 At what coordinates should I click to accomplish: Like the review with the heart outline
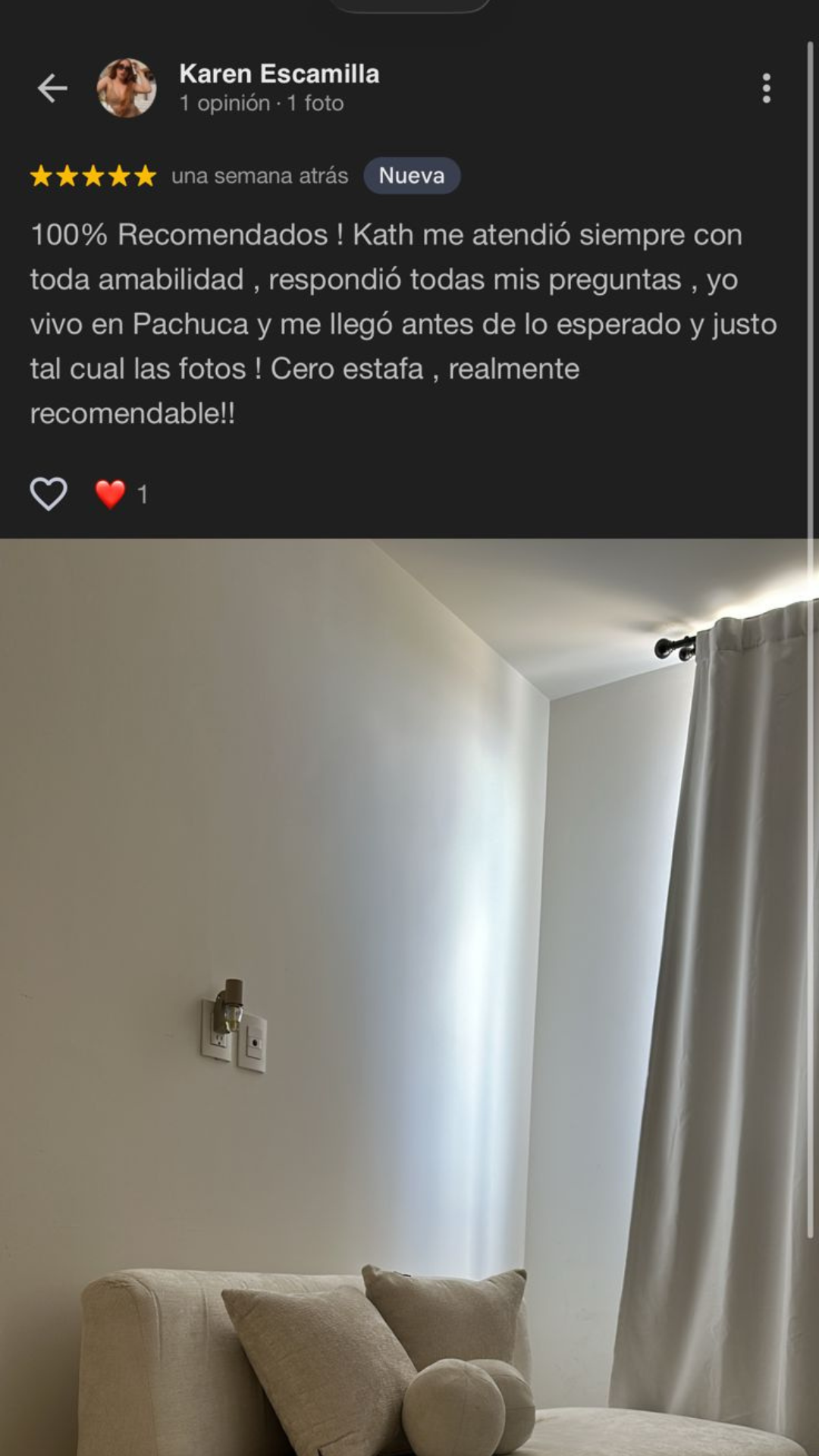(x=49, y=494)
